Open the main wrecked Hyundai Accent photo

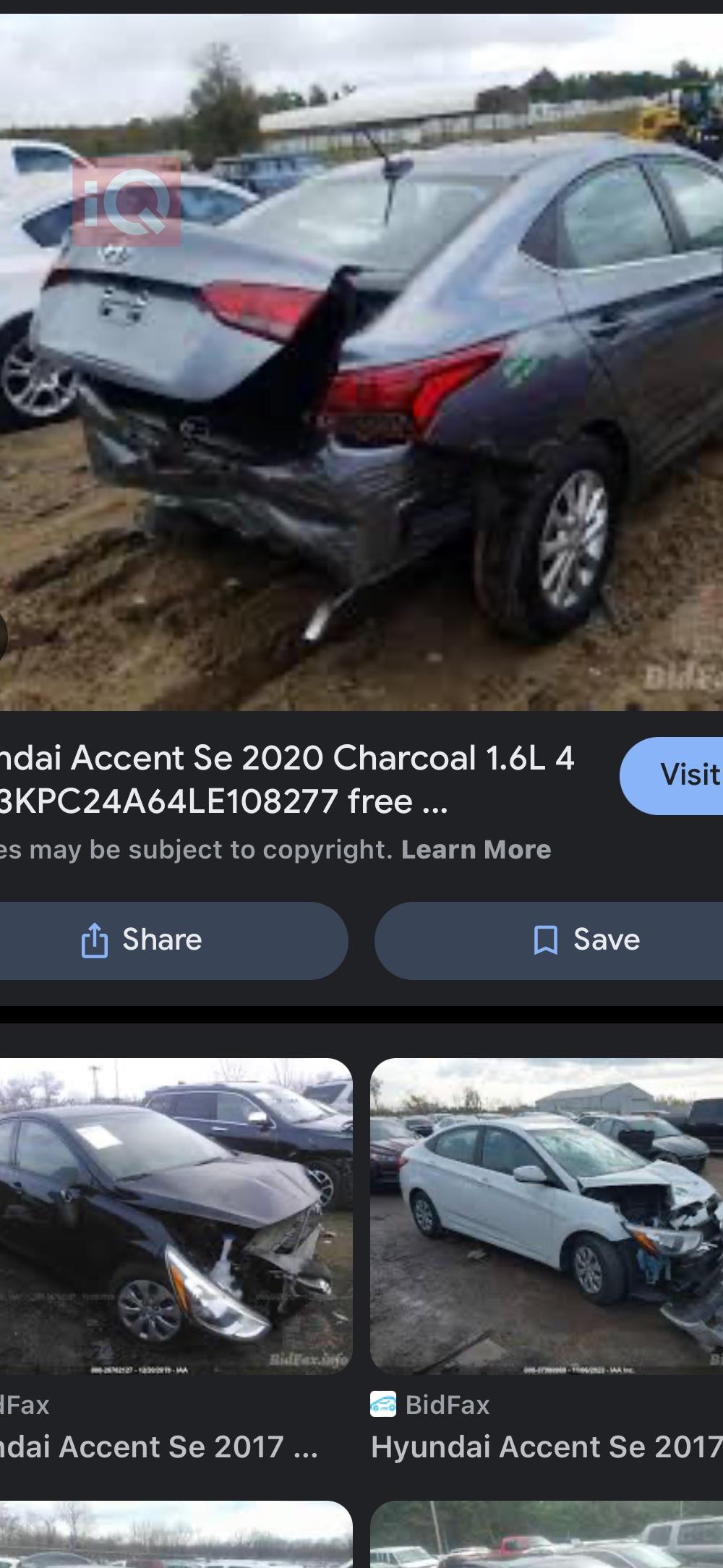click(x=361, y=362)
